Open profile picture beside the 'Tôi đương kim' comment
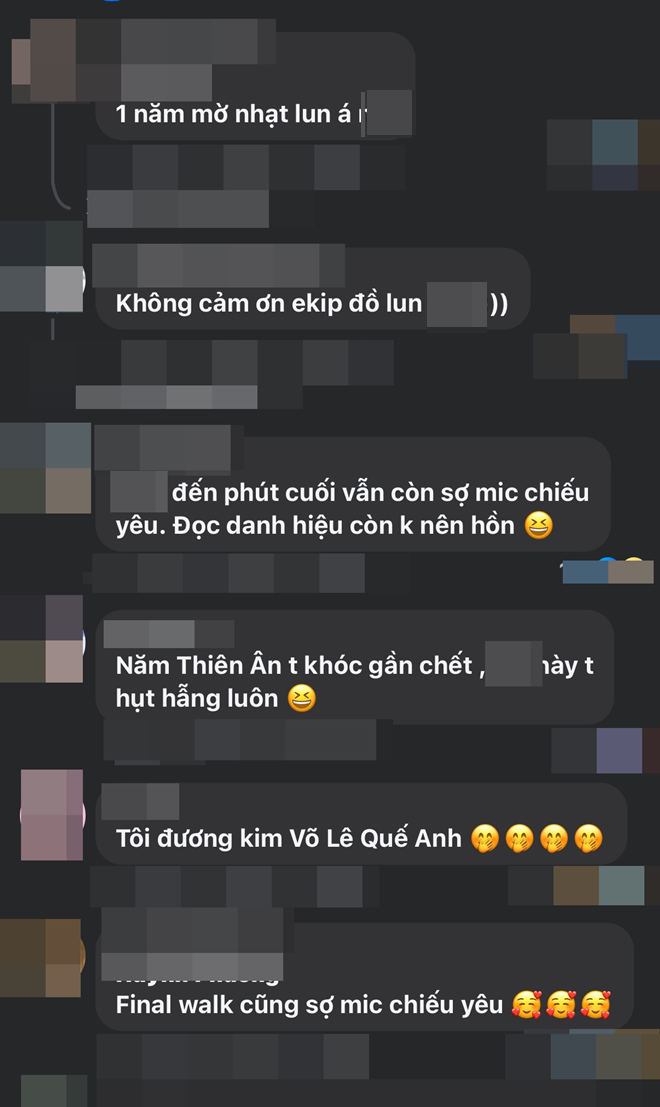Image resolution: width=660 pixels, height=1107 pixels. [x=51, y=813]
